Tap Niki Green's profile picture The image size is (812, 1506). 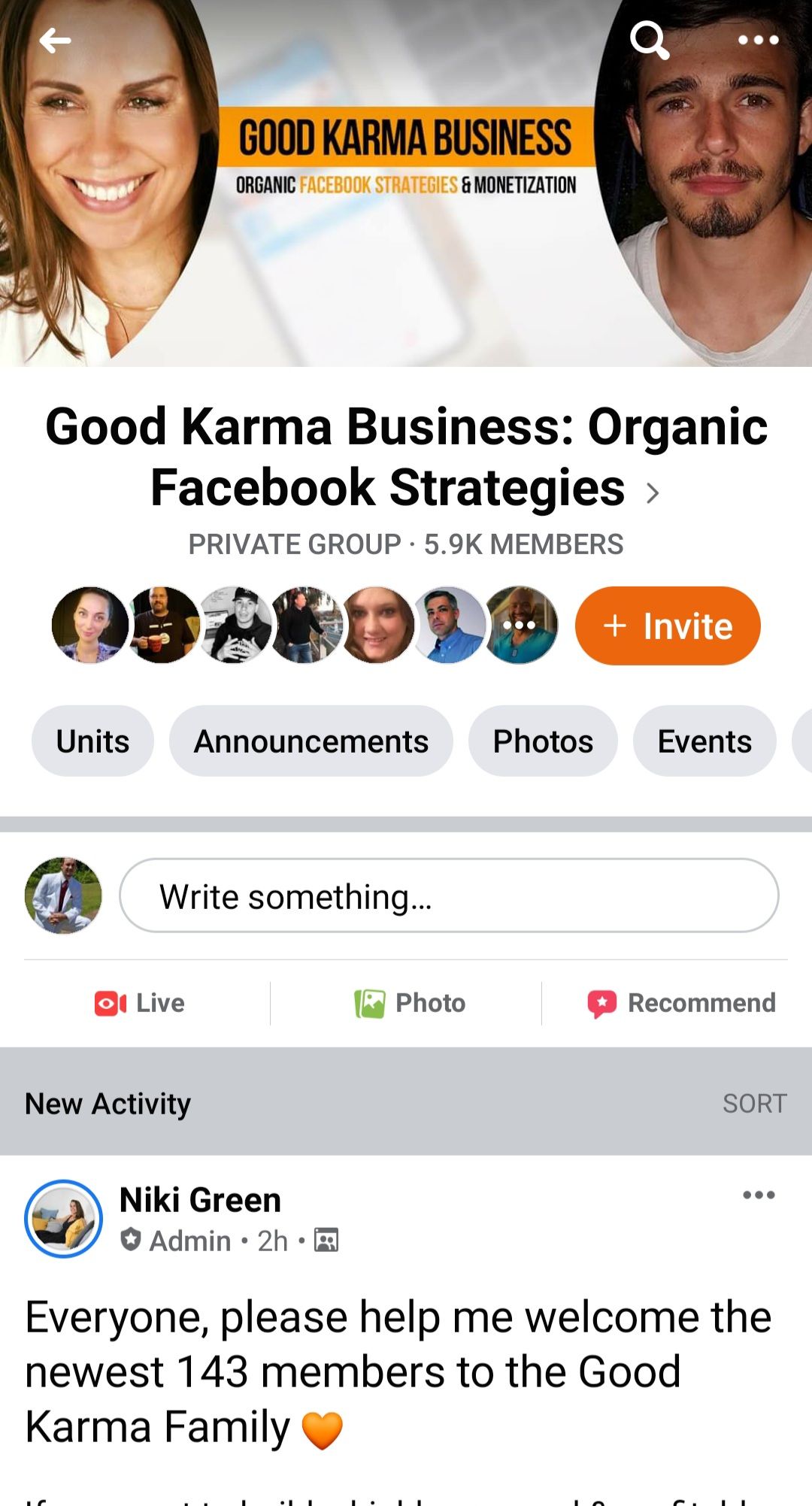63,1219
